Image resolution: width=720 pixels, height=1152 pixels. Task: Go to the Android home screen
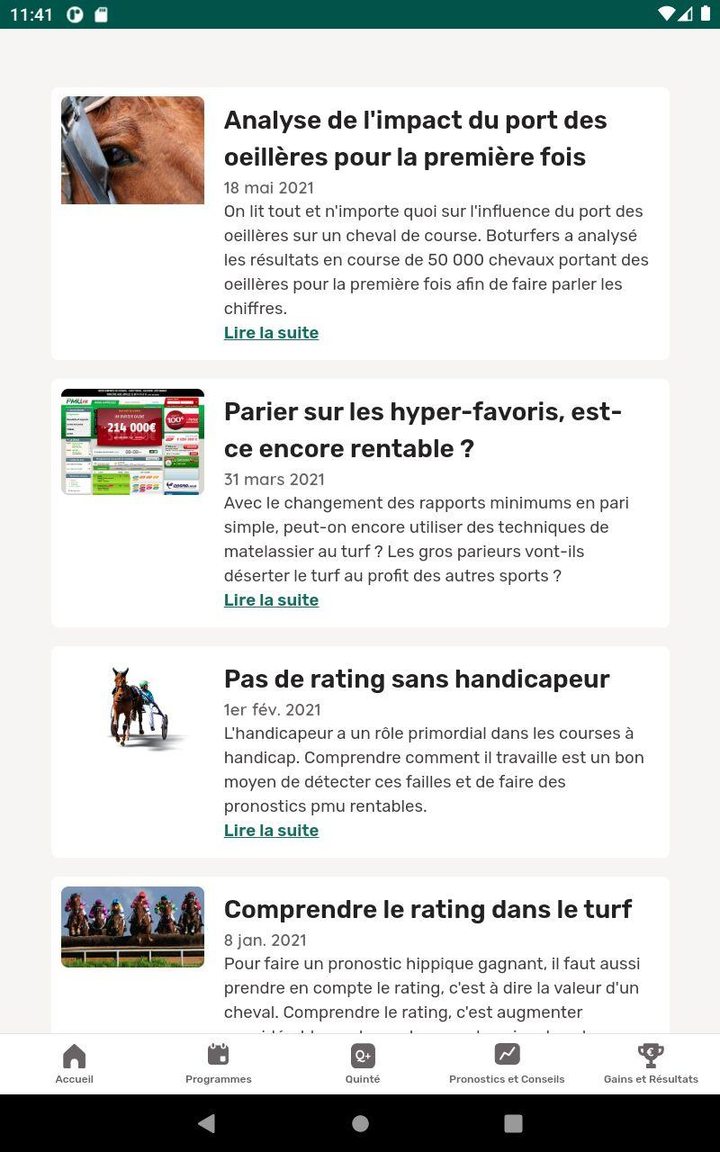[360, 1124]
